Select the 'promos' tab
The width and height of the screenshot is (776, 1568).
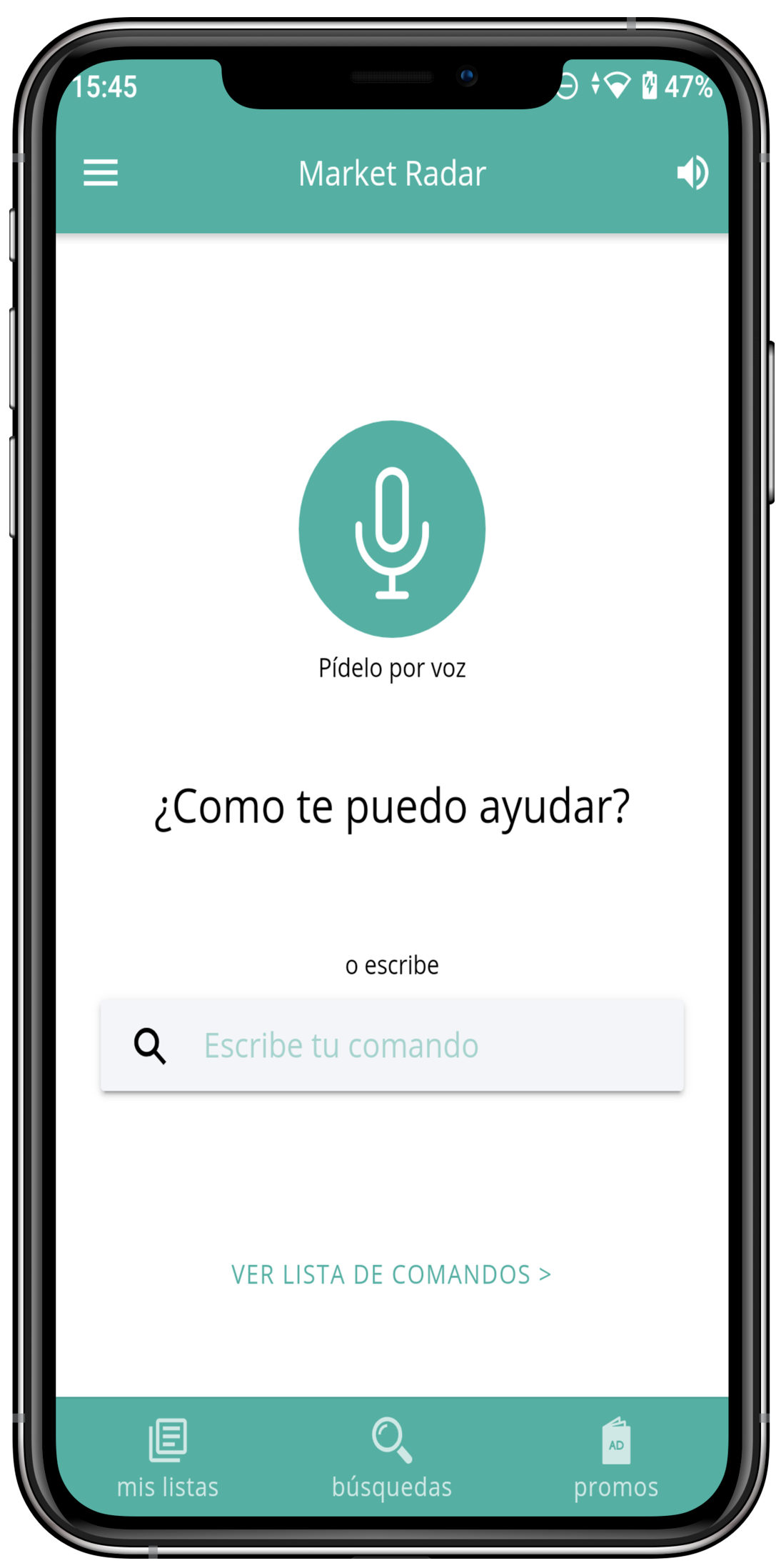[615, 1459]
